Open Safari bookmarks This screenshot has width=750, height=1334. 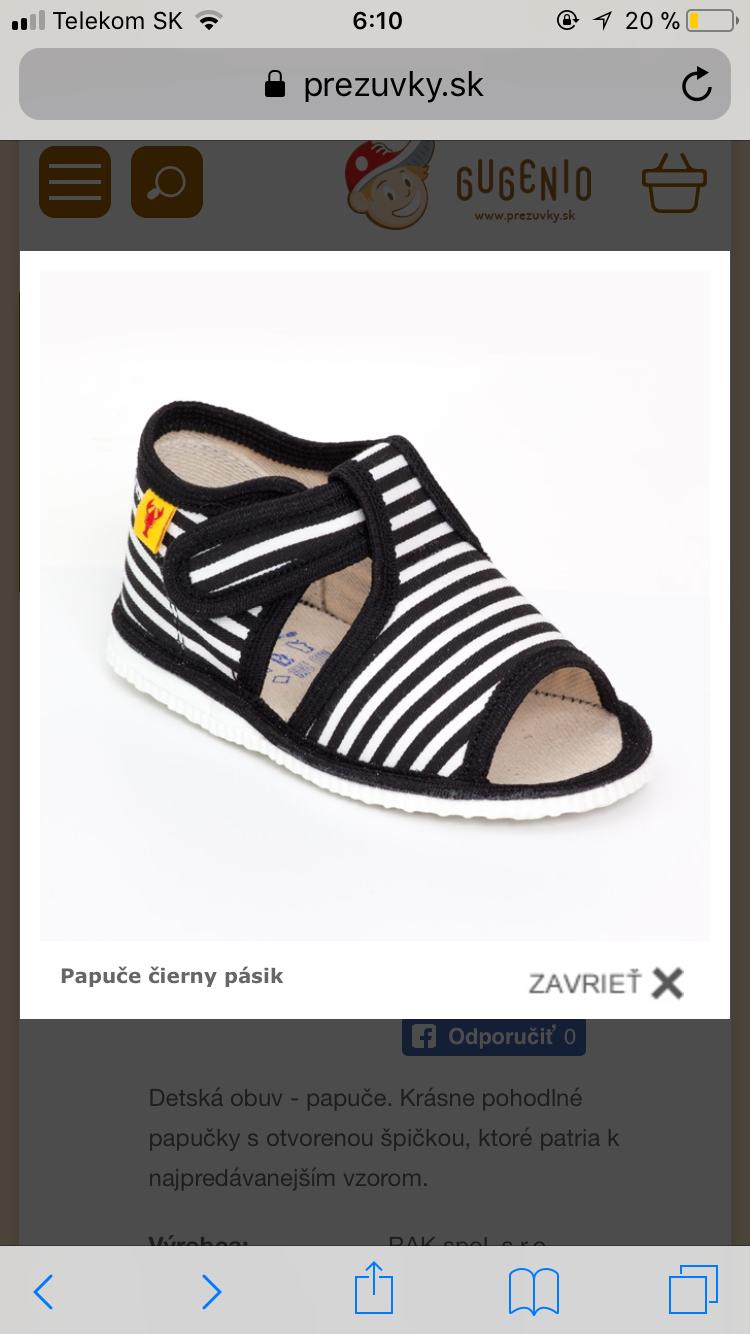pyautogui.click(x=534, y=1291)
